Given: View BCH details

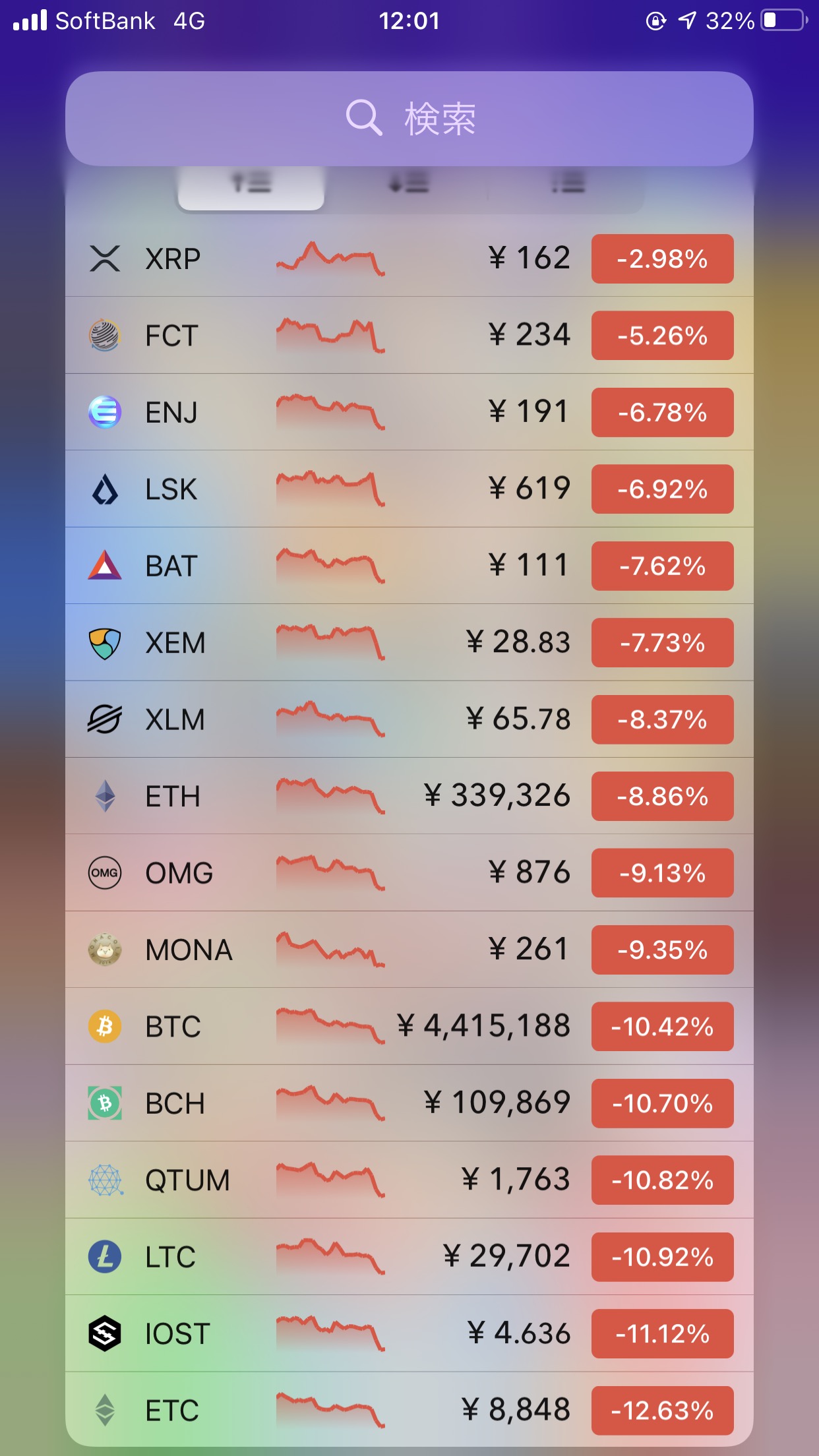Looking at the screenshot, I should (409, 1103).
